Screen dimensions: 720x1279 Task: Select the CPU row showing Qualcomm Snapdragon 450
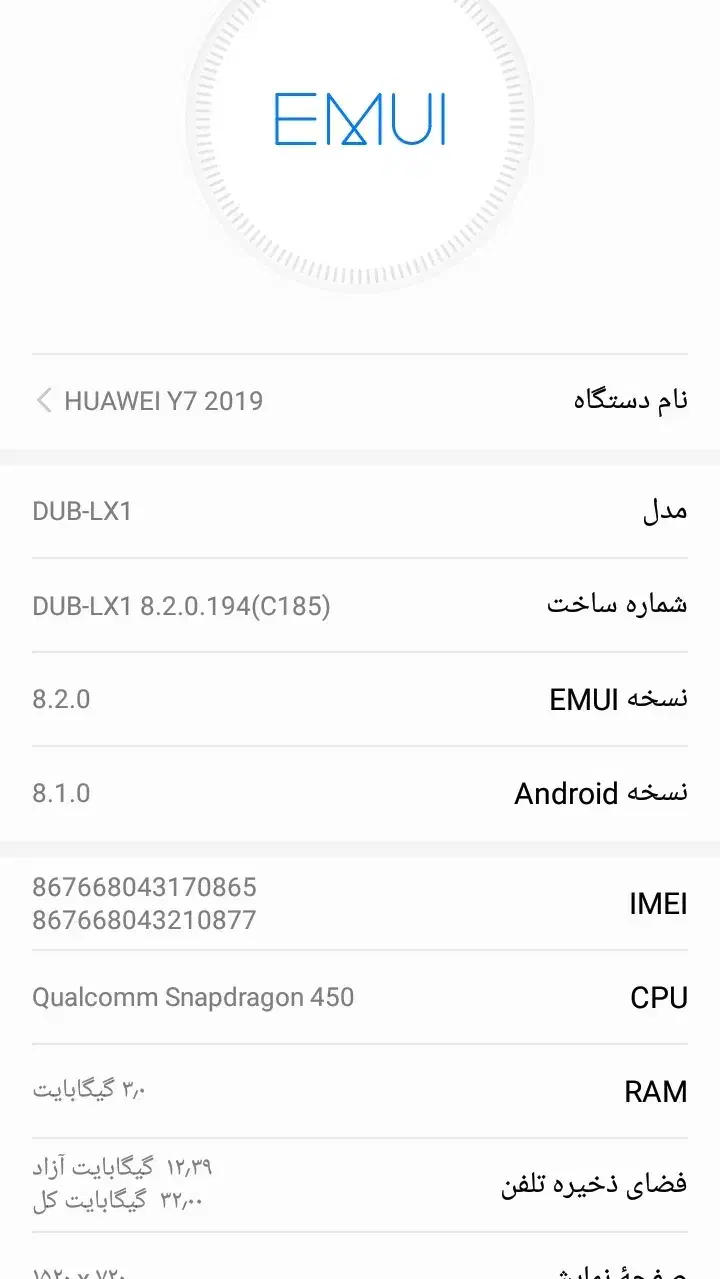point(360,997)
